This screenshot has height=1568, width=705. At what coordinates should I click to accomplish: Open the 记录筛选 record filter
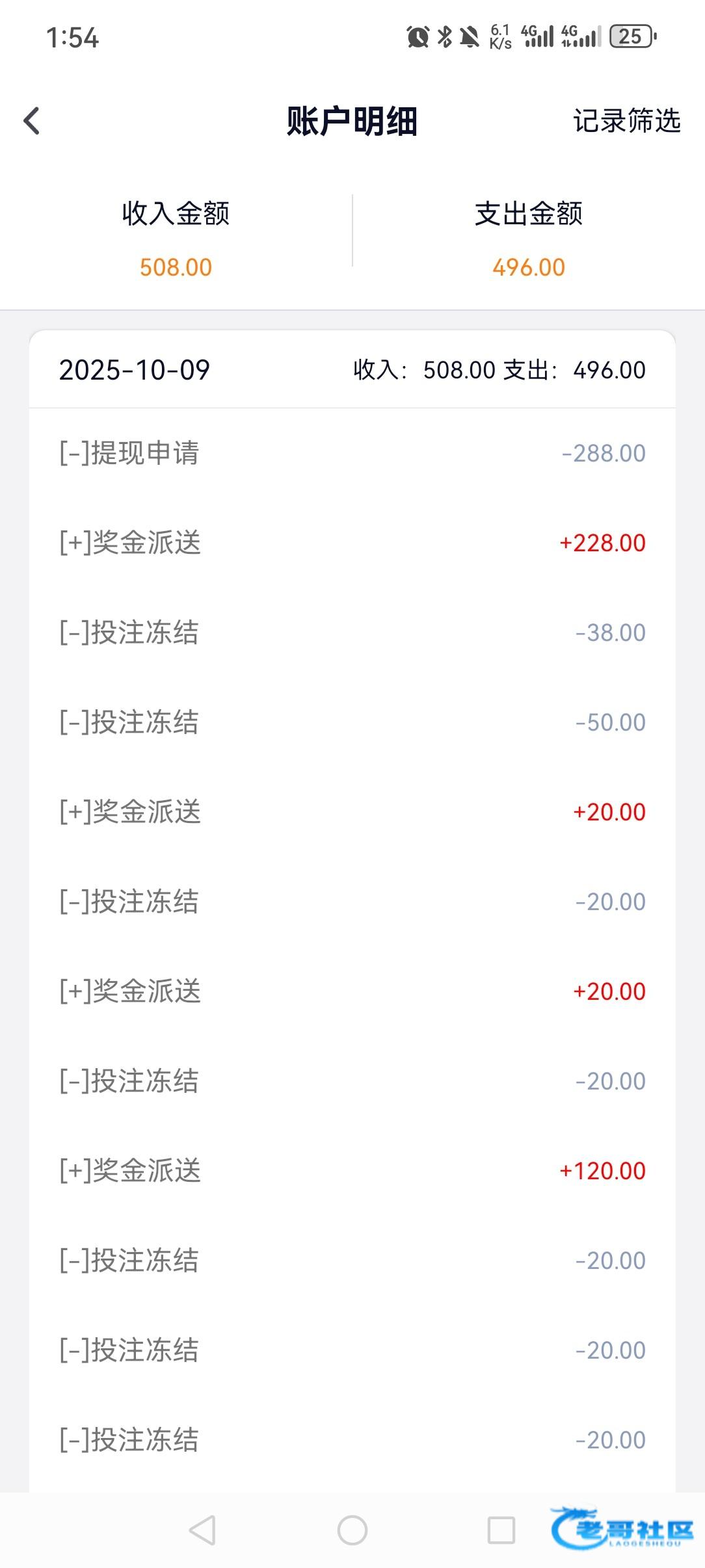[x=626, y=121]
